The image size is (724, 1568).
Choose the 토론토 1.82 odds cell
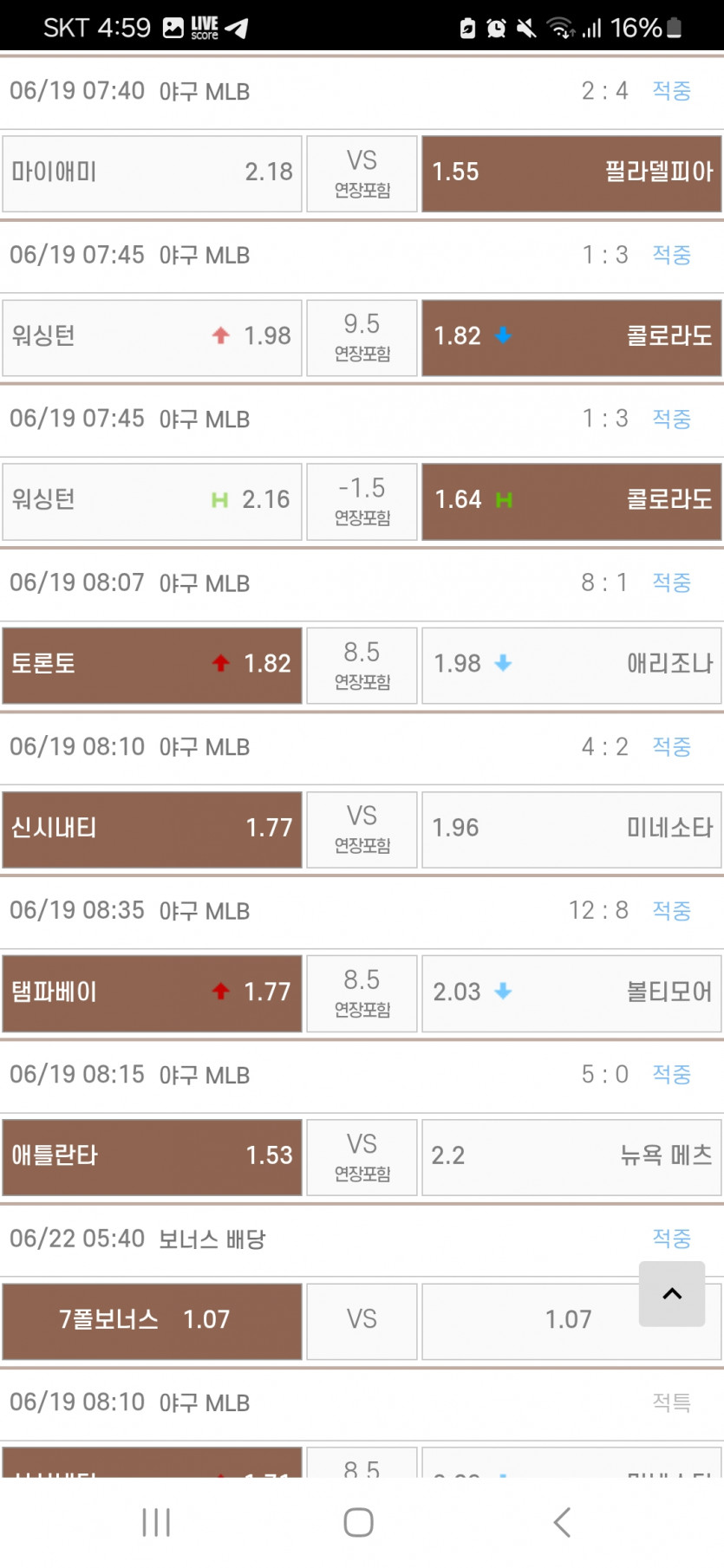[x=153, y=665]
